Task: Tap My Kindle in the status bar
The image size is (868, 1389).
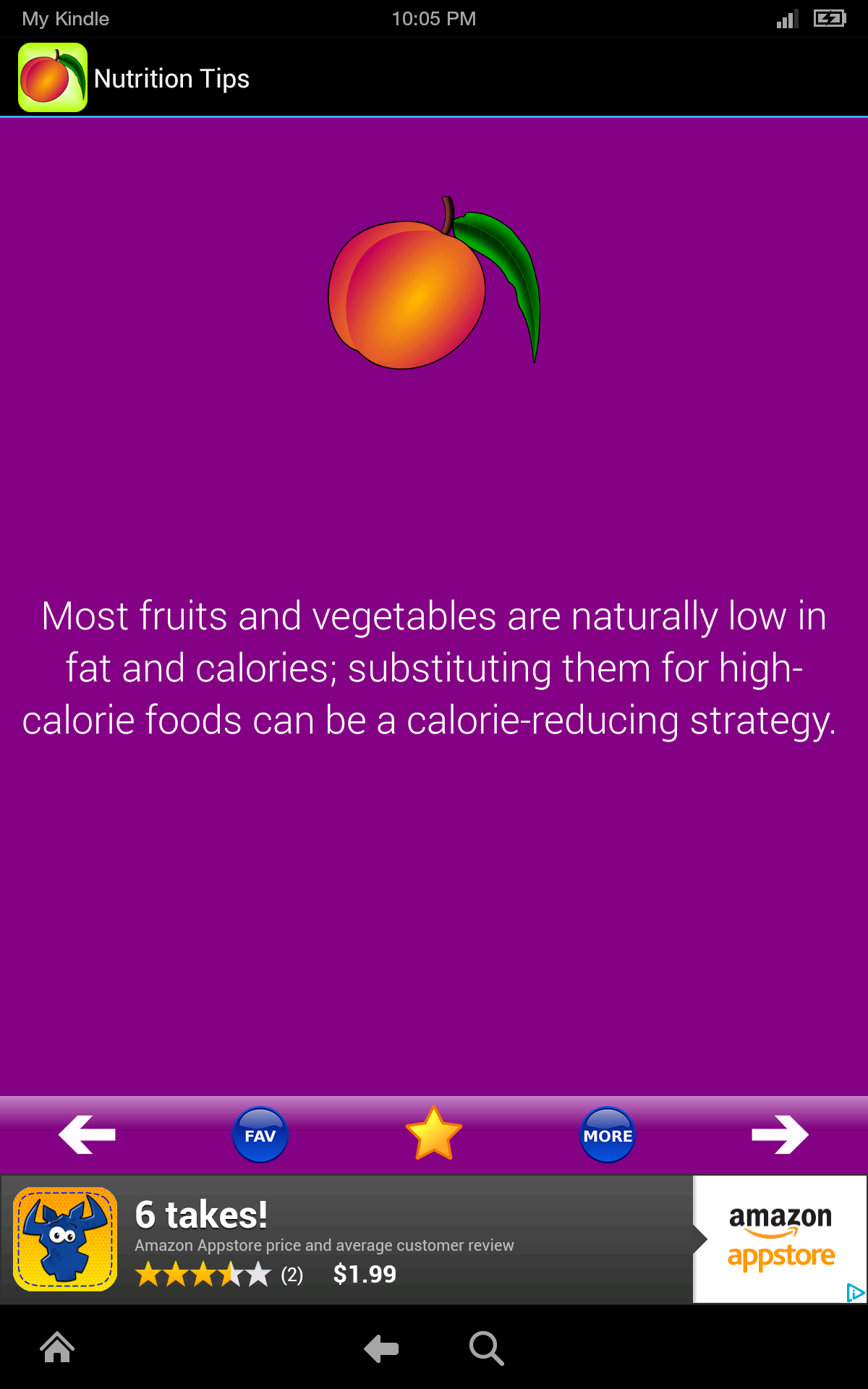Action: pyautogui.click(x=64, y=18)
